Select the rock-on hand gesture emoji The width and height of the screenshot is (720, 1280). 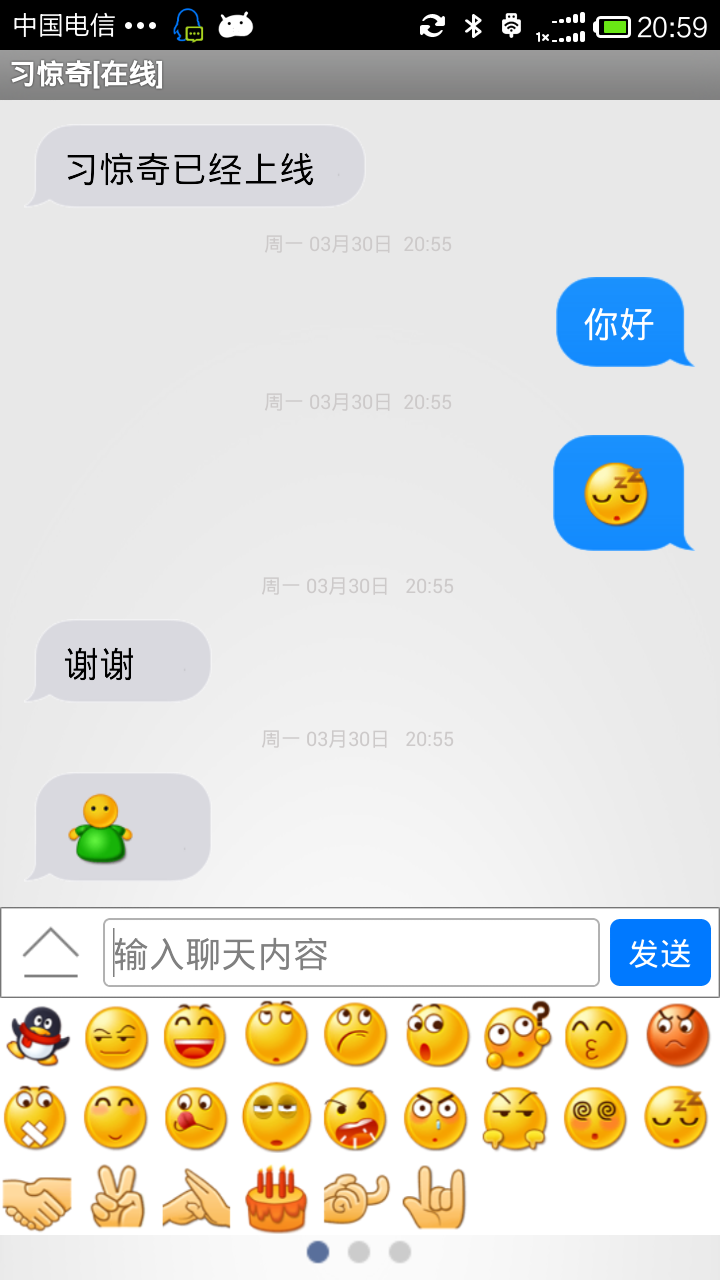(436, 1197)
